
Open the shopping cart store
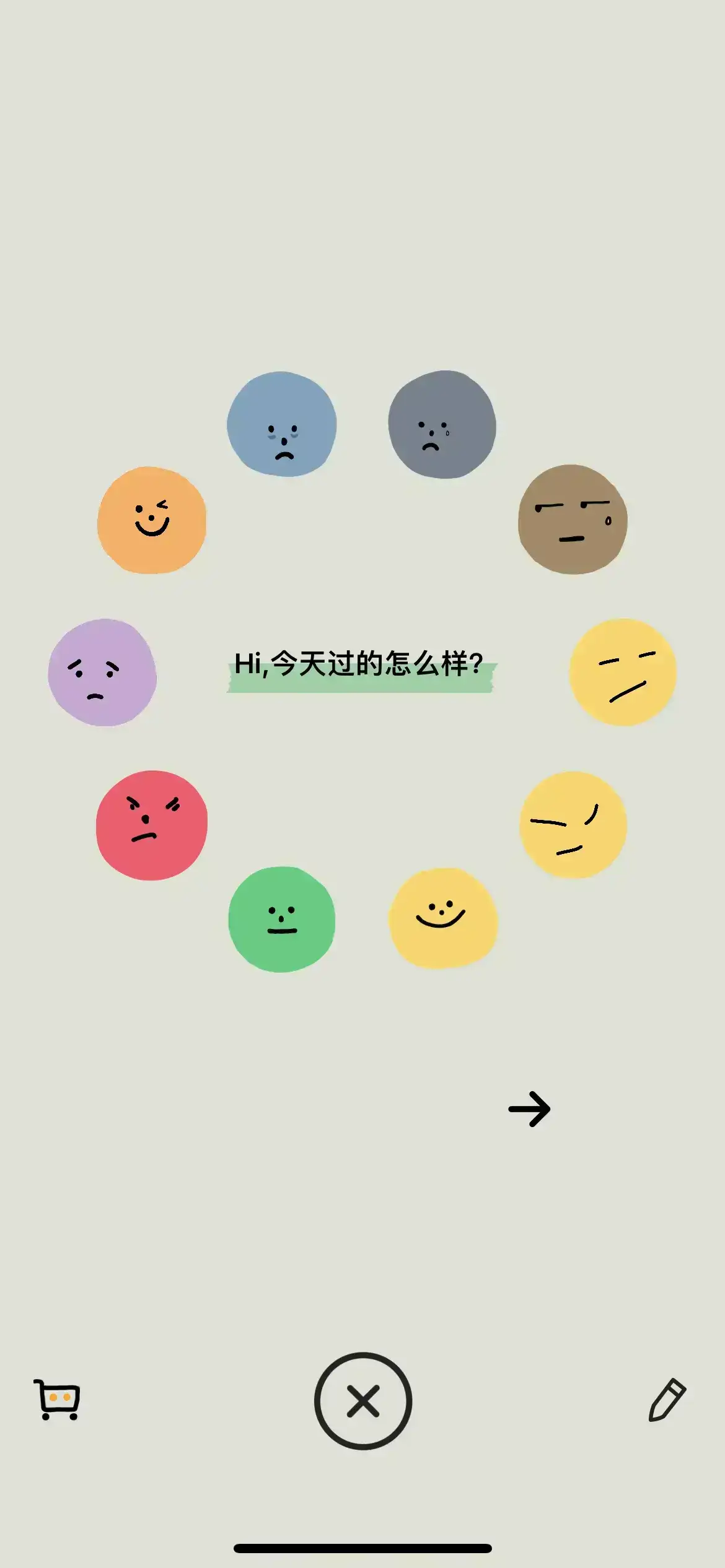[57, 1400]
